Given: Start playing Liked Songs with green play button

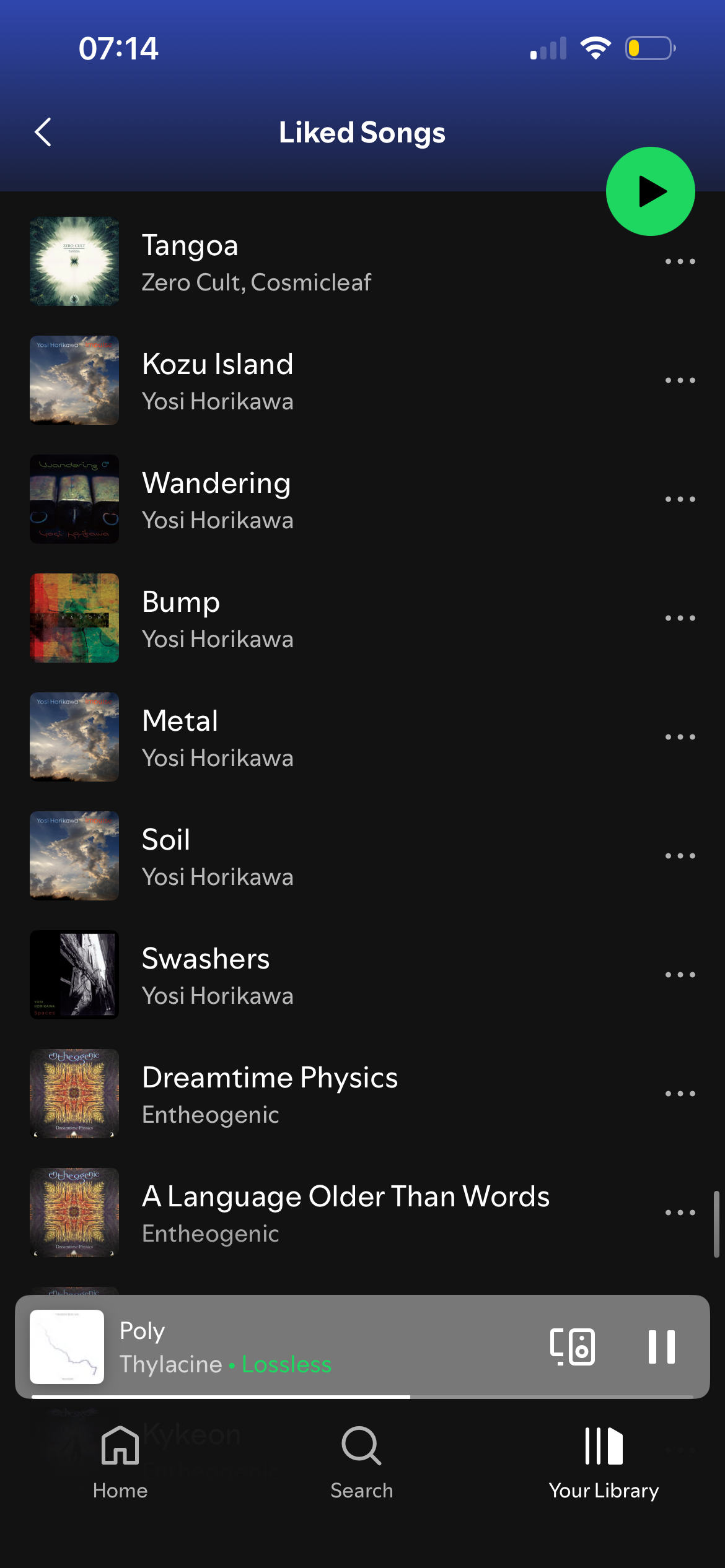Looking at the screenshot, I should click(650, 191).
